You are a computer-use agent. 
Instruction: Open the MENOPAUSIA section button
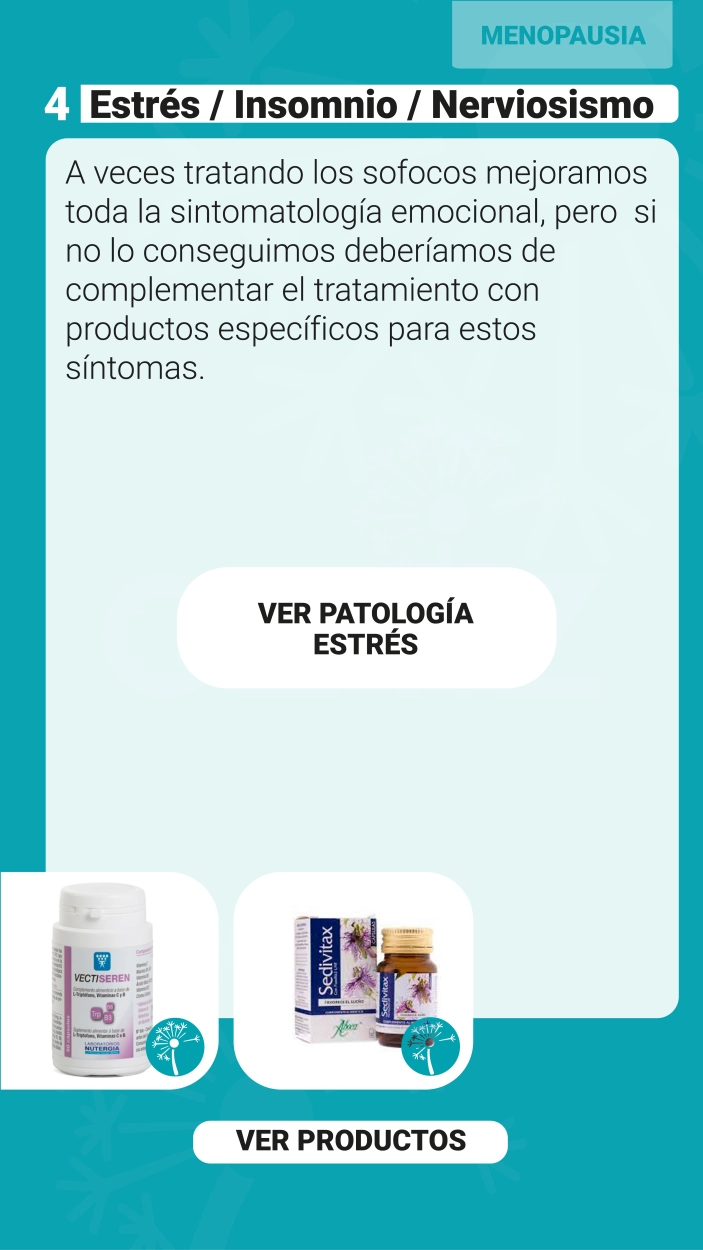(562, 35)
